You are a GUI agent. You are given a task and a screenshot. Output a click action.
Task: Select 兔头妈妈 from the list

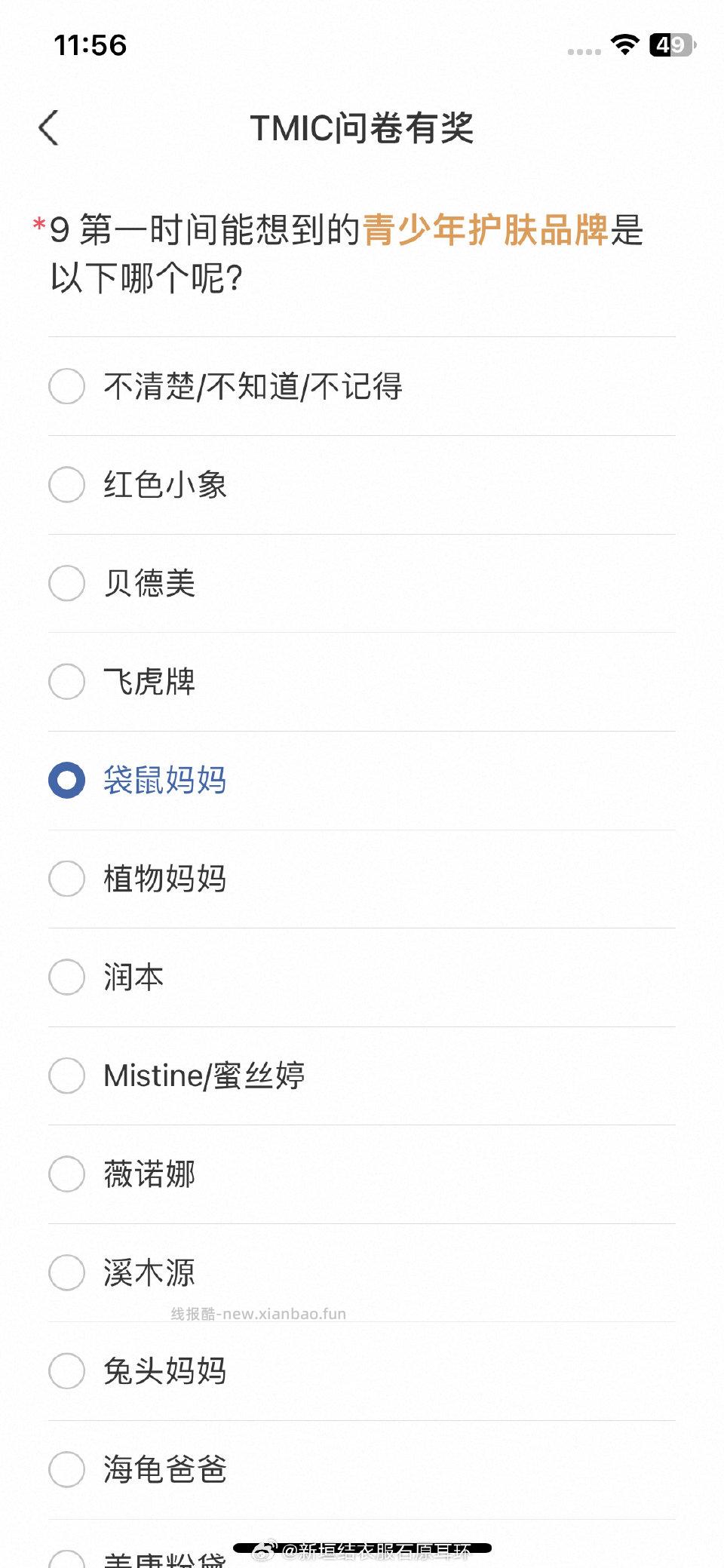[x=66, y=1372]
